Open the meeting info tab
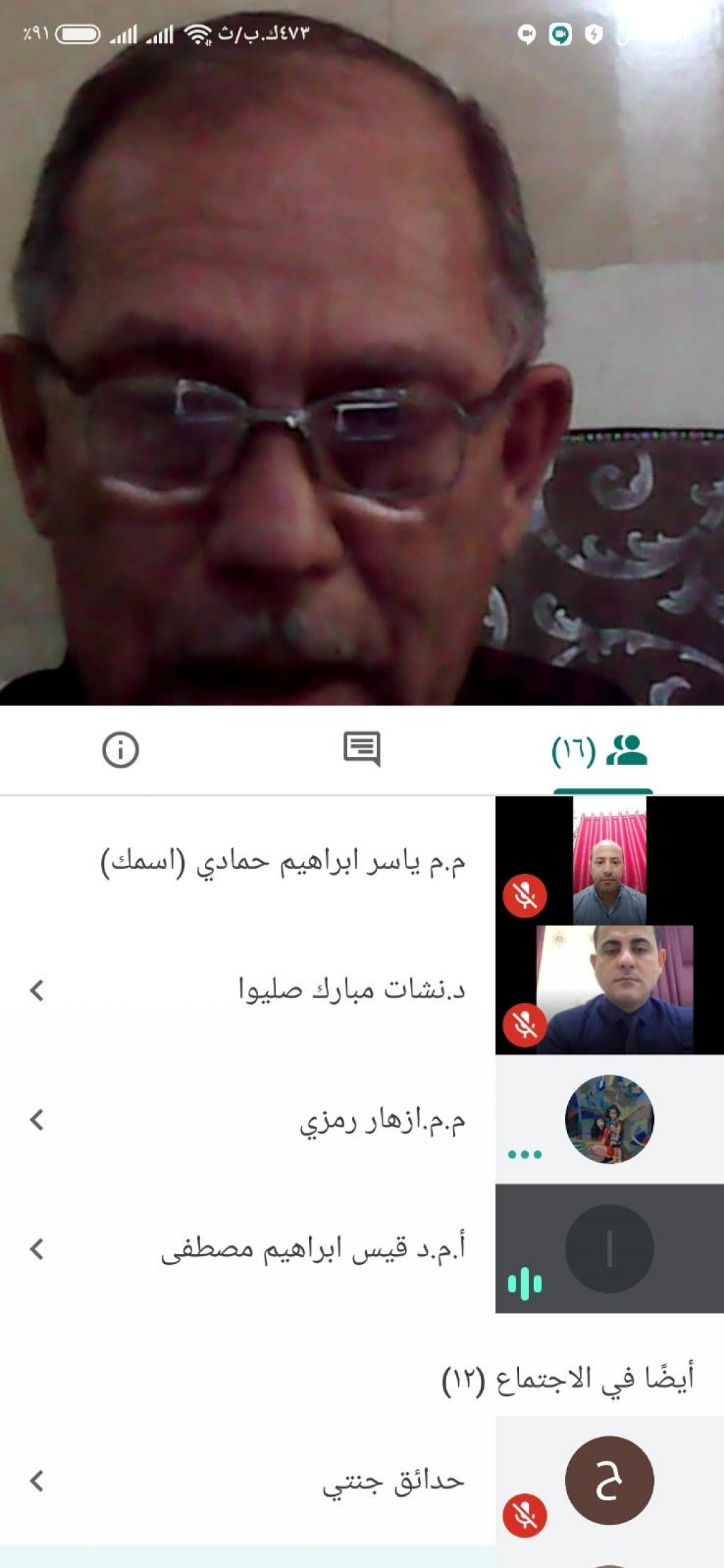The width and height of the screenshot is (724, 1568). (x=120, y=750)
